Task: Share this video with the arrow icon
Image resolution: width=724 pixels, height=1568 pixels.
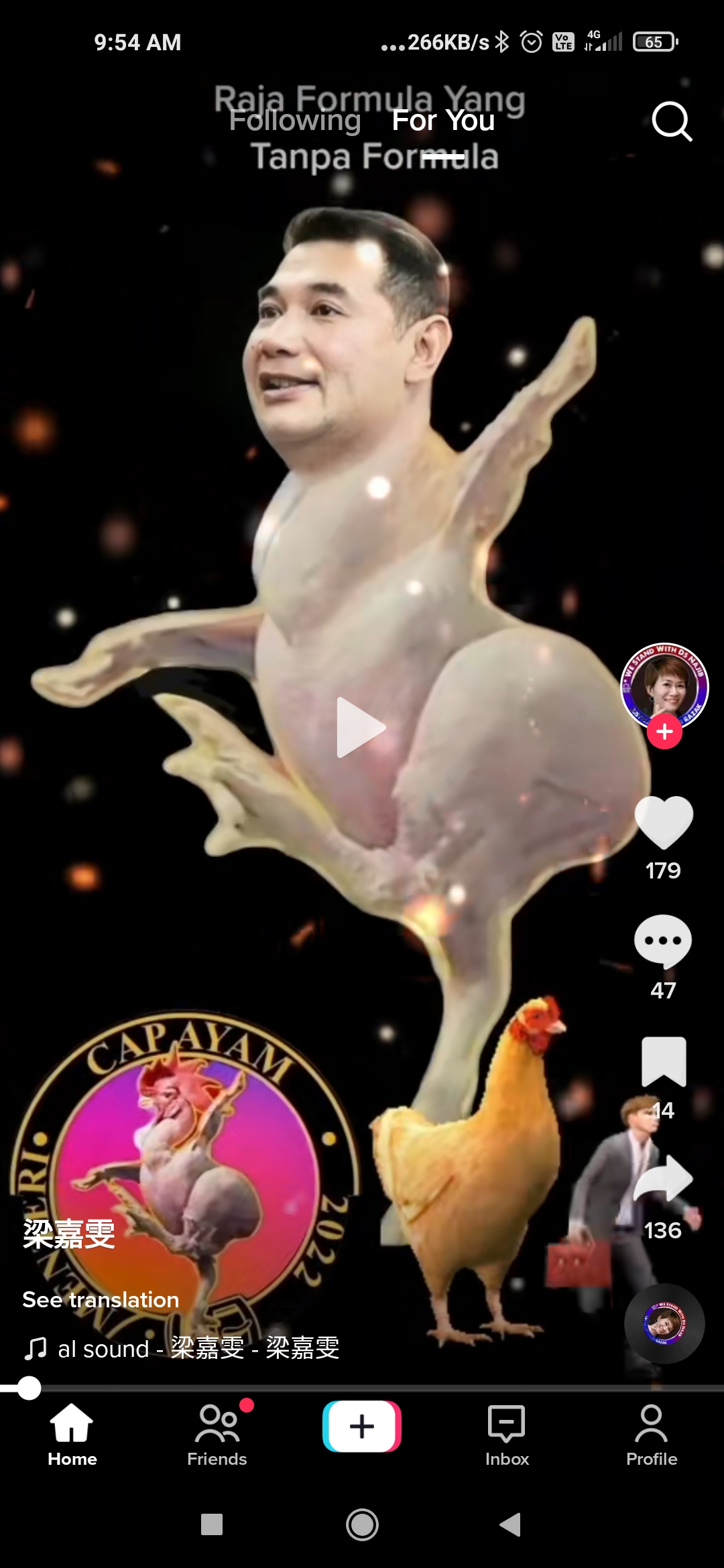Action: (x=664, y=1178)
